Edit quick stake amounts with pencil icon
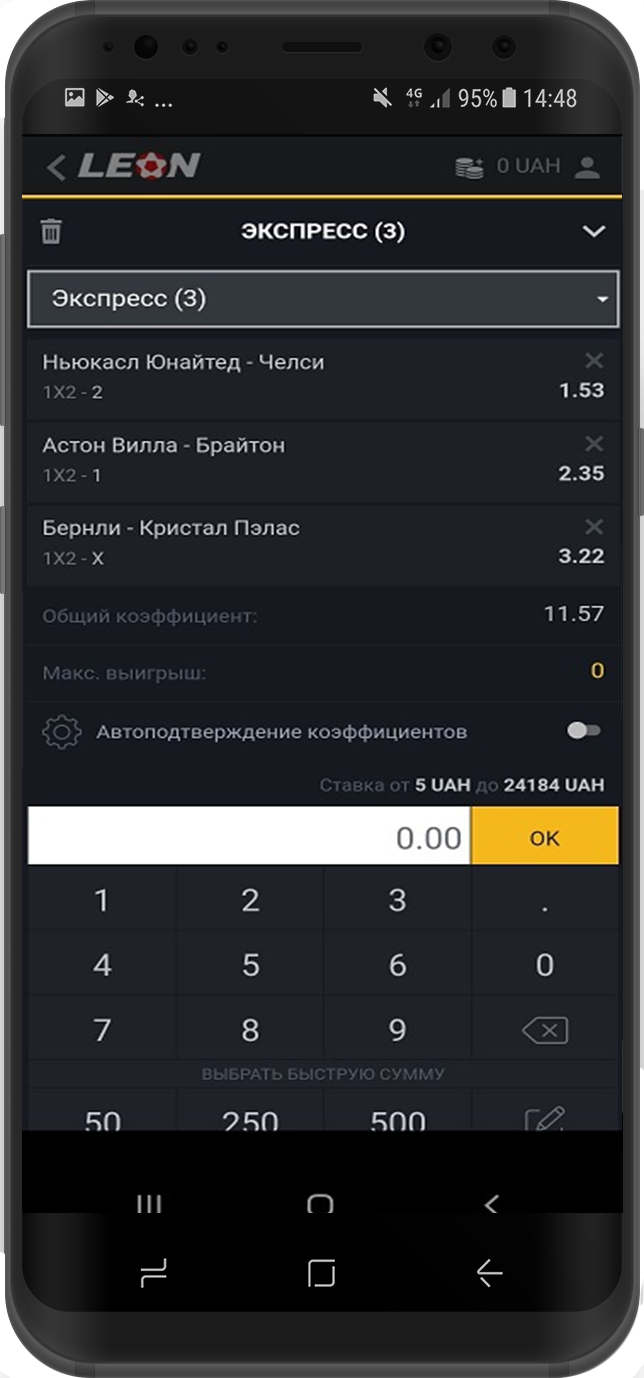 coord(544,1118)
